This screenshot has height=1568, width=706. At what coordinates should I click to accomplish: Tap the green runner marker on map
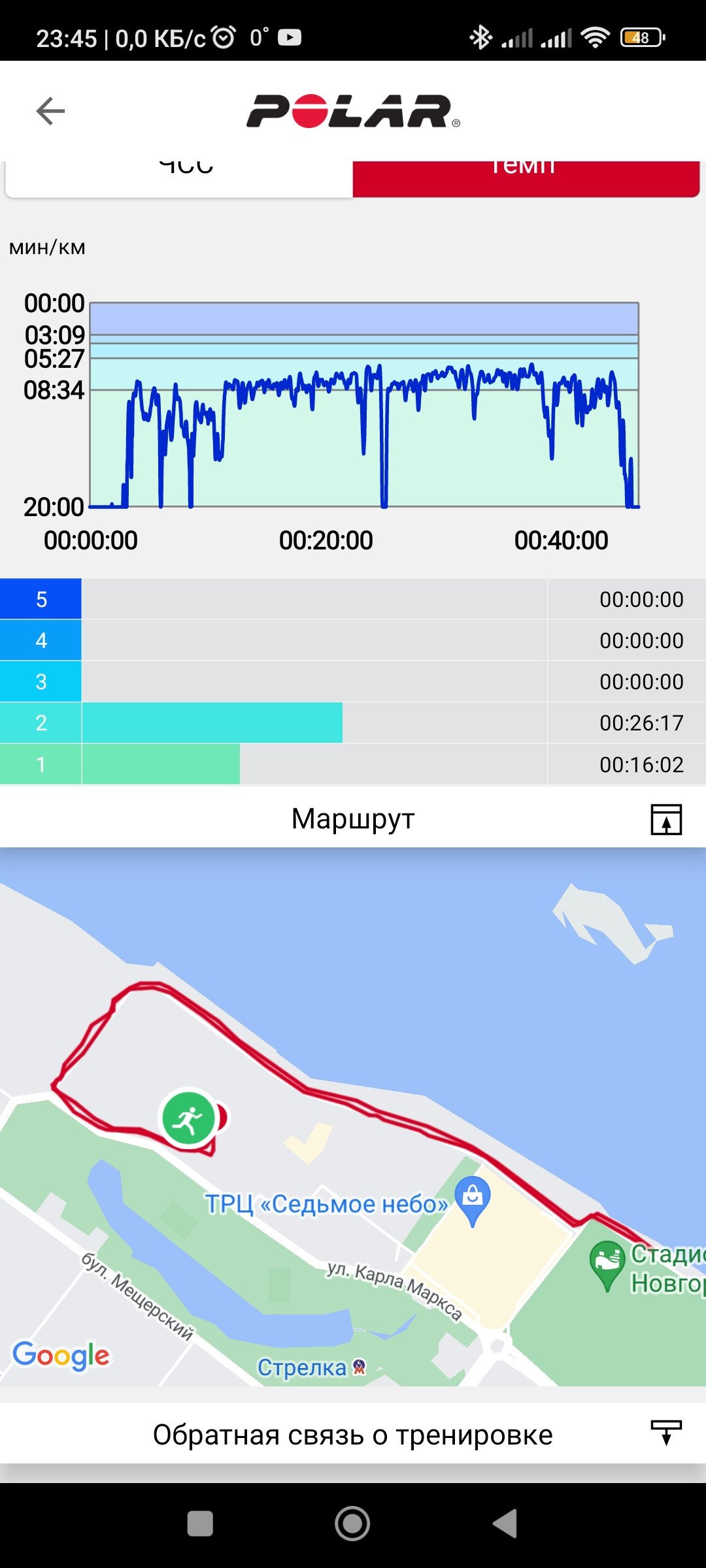(189, 1120)
